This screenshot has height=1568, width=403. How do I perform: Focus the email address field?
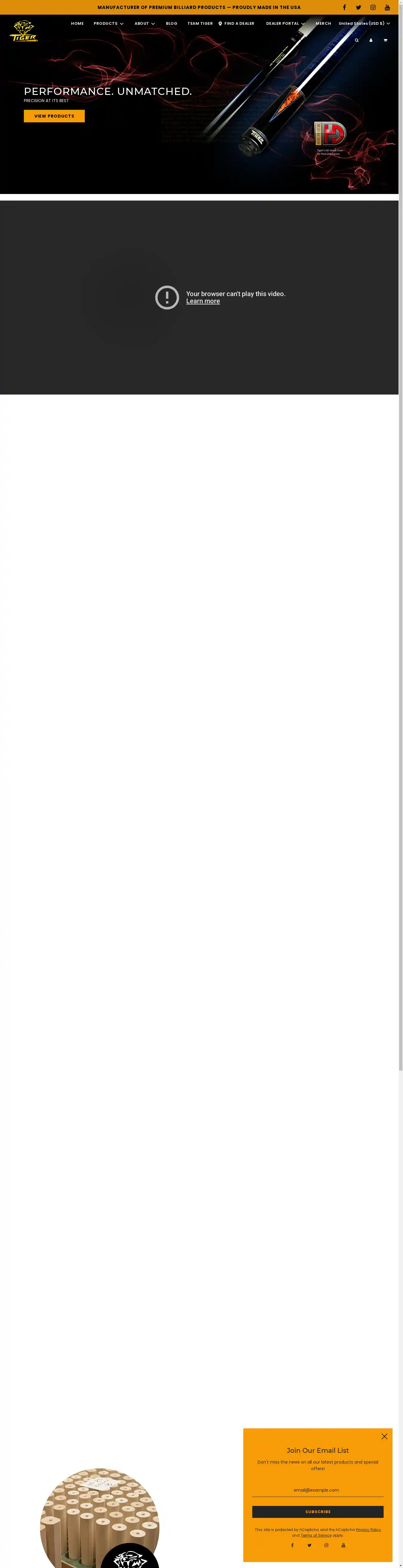[x=317, y=1490]
